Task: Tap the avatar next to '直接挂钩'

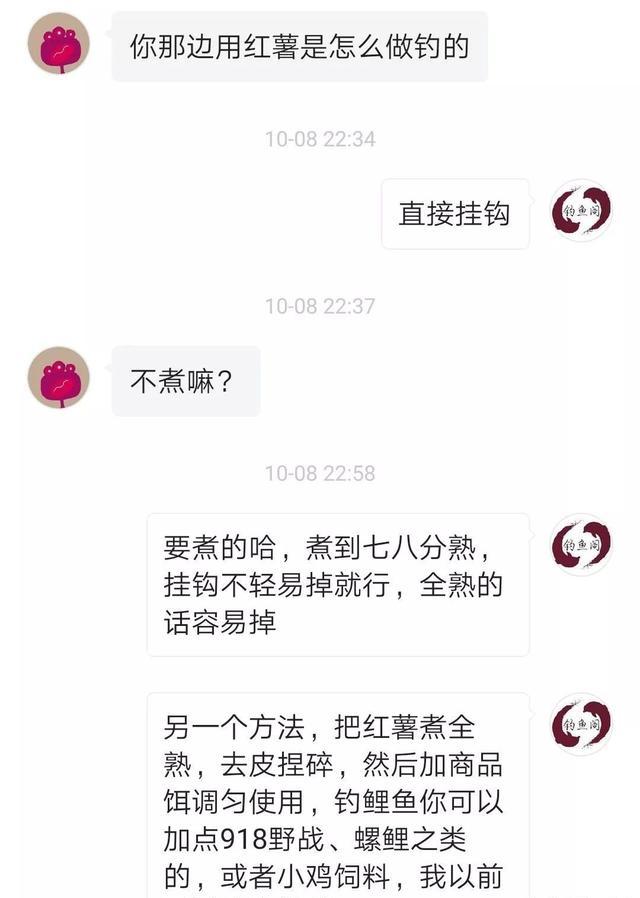Action: pyautogui.click(x=582, y=211)
